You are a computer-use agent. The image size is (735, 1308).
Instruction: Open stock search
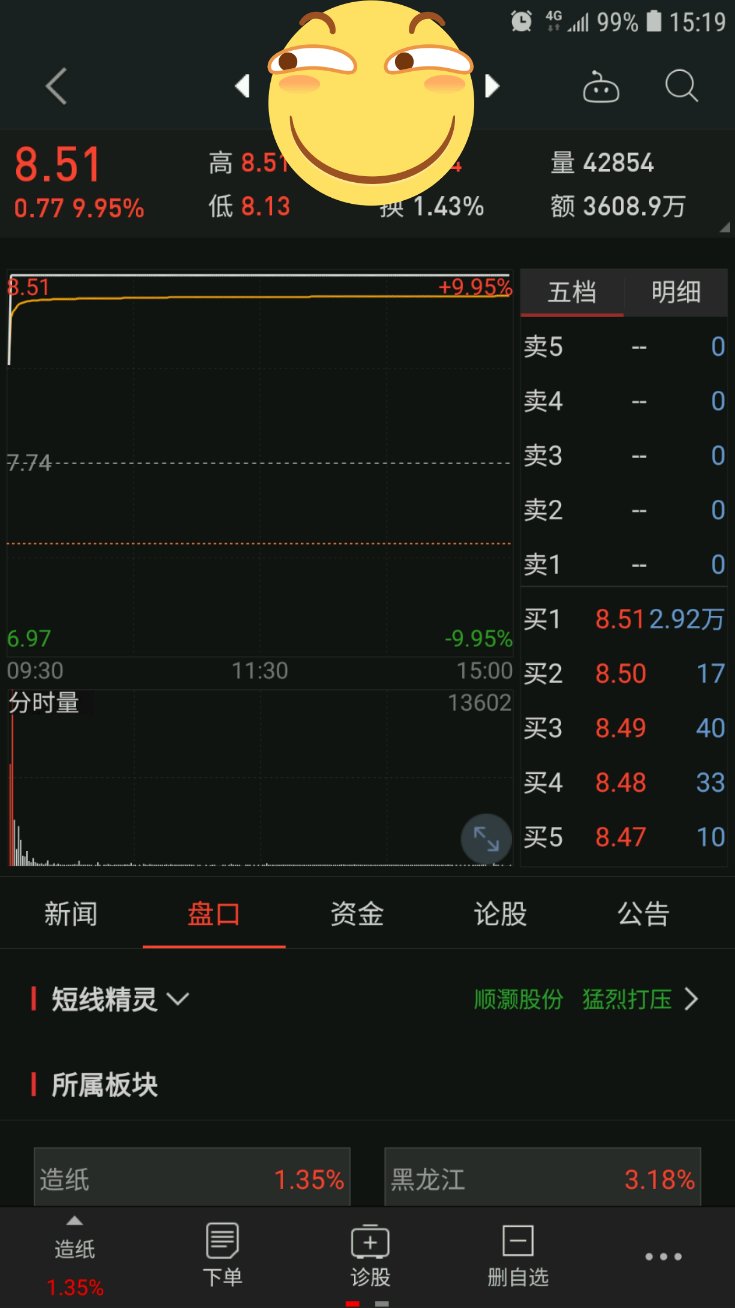tap(681, 86)
